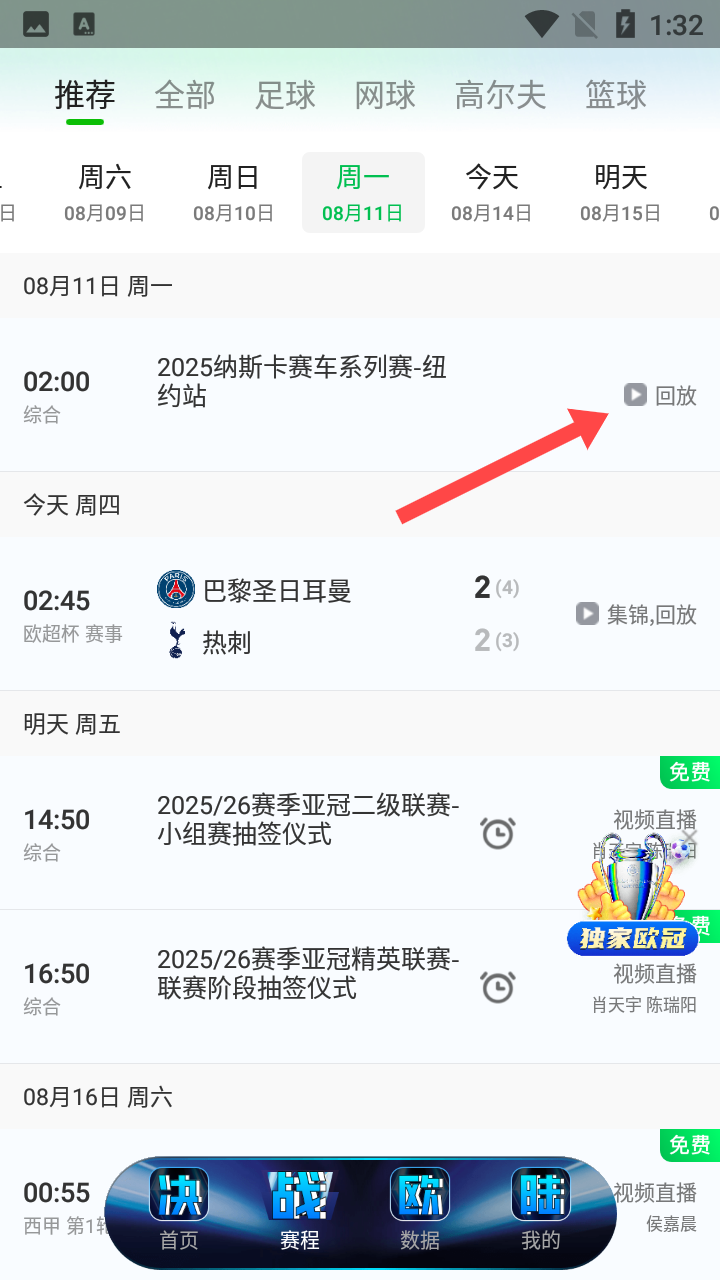Select date 周六 08月09日

click(105, 193)
